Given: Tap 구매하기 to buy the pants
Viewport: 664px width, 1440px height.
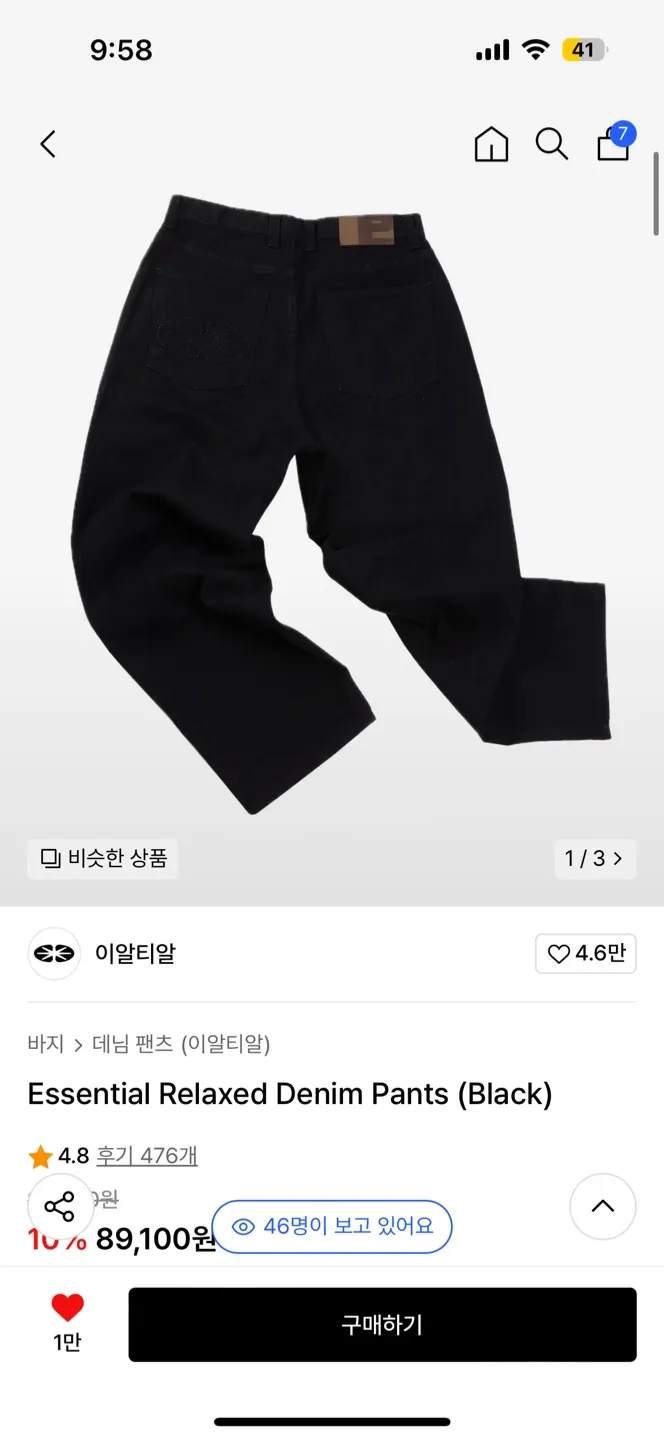Looking at the screenshot, I should coord(382,1325).
